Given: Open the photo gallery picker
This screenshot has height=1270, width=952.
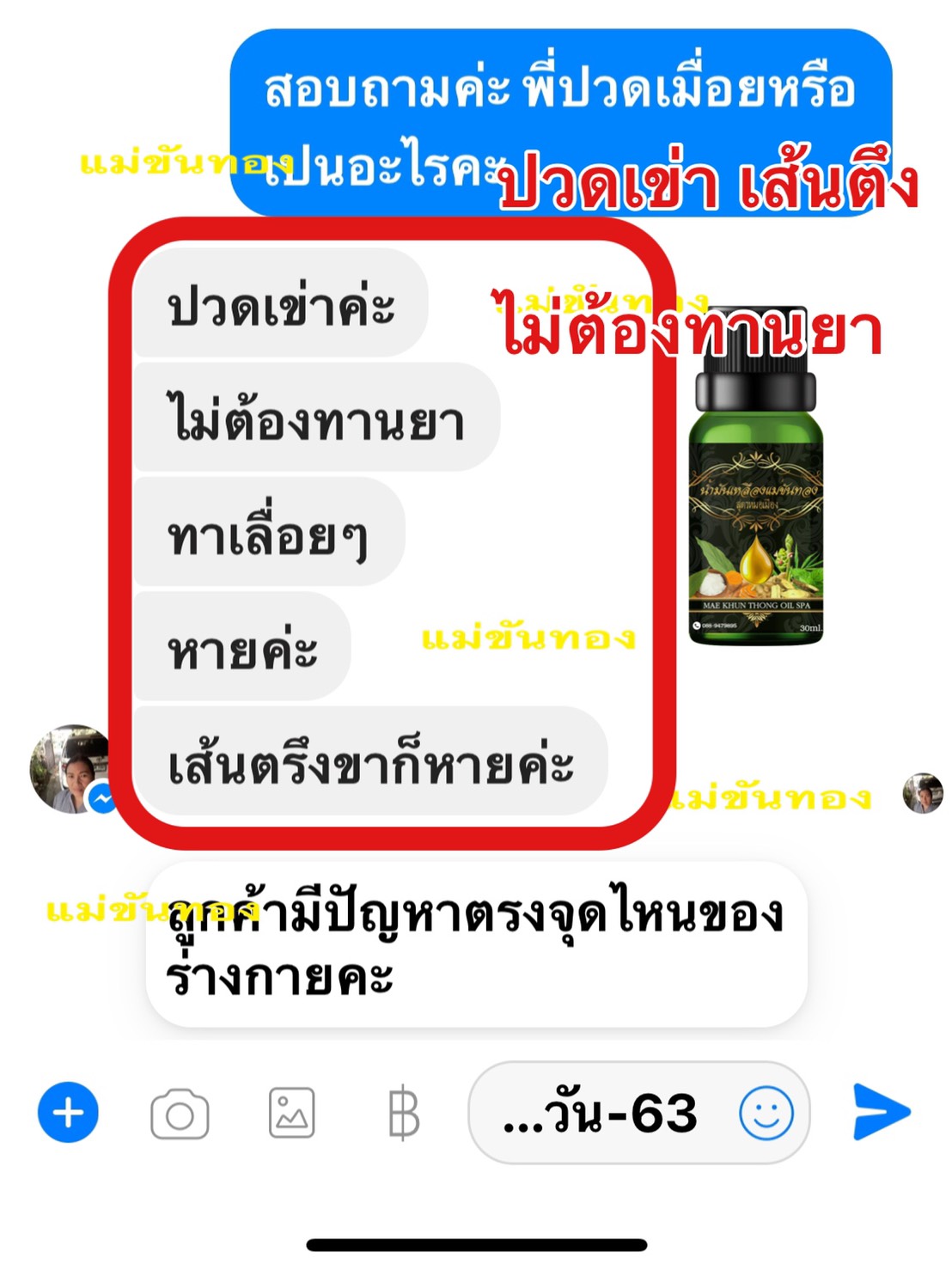Looking at the screenshot, I should coord(291,1113).
